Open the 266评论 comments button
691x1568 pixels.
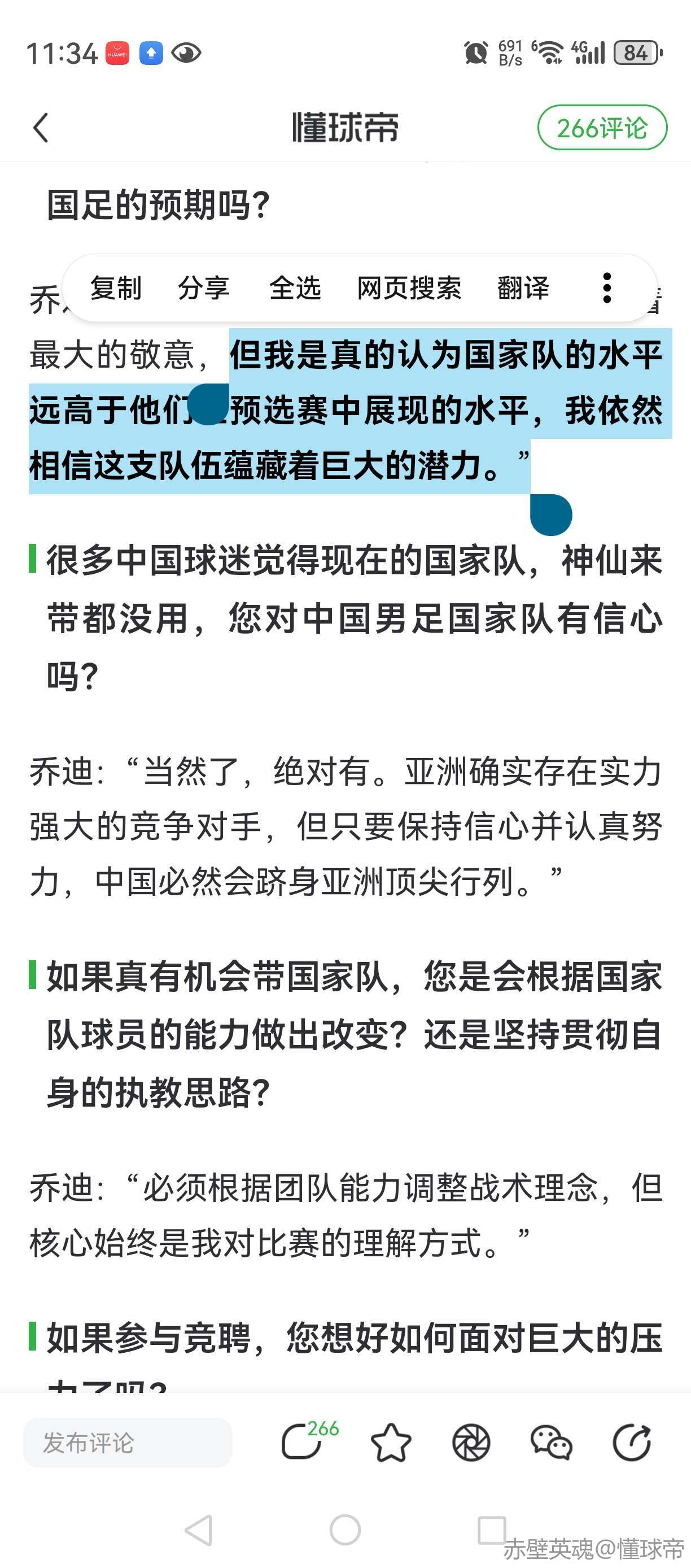tap(602, 128)
